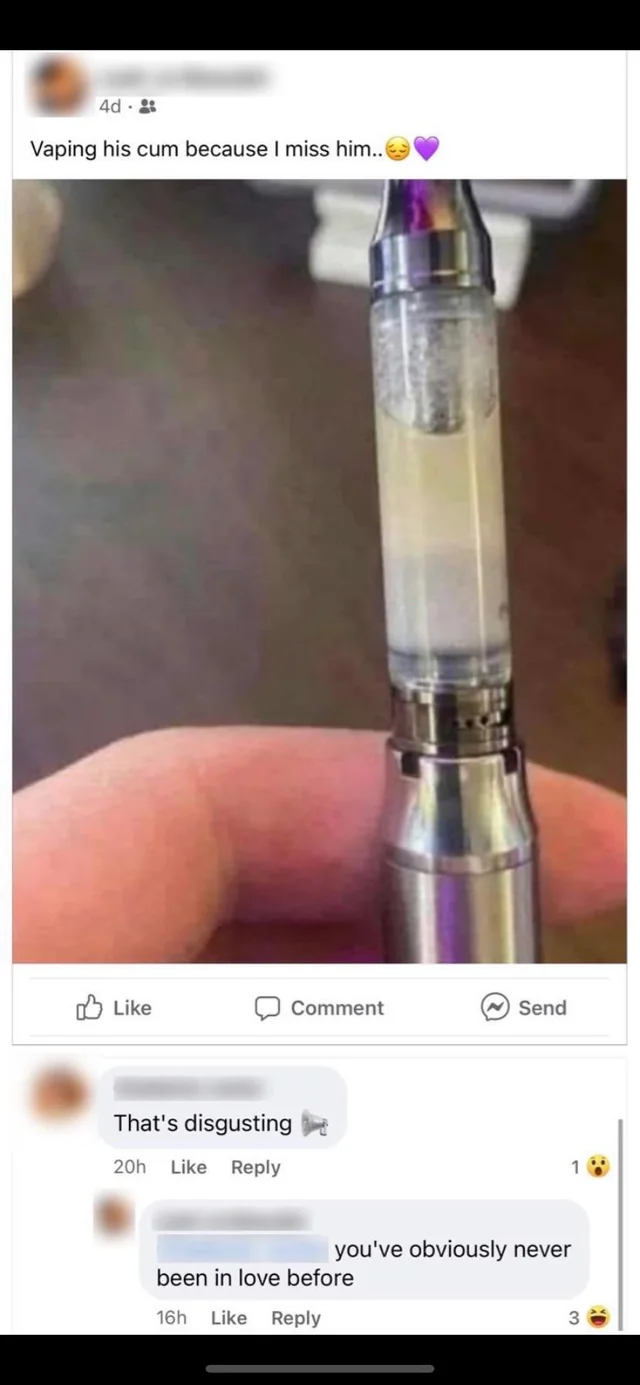Open the first commenter's profile picture

point(60,1095)
